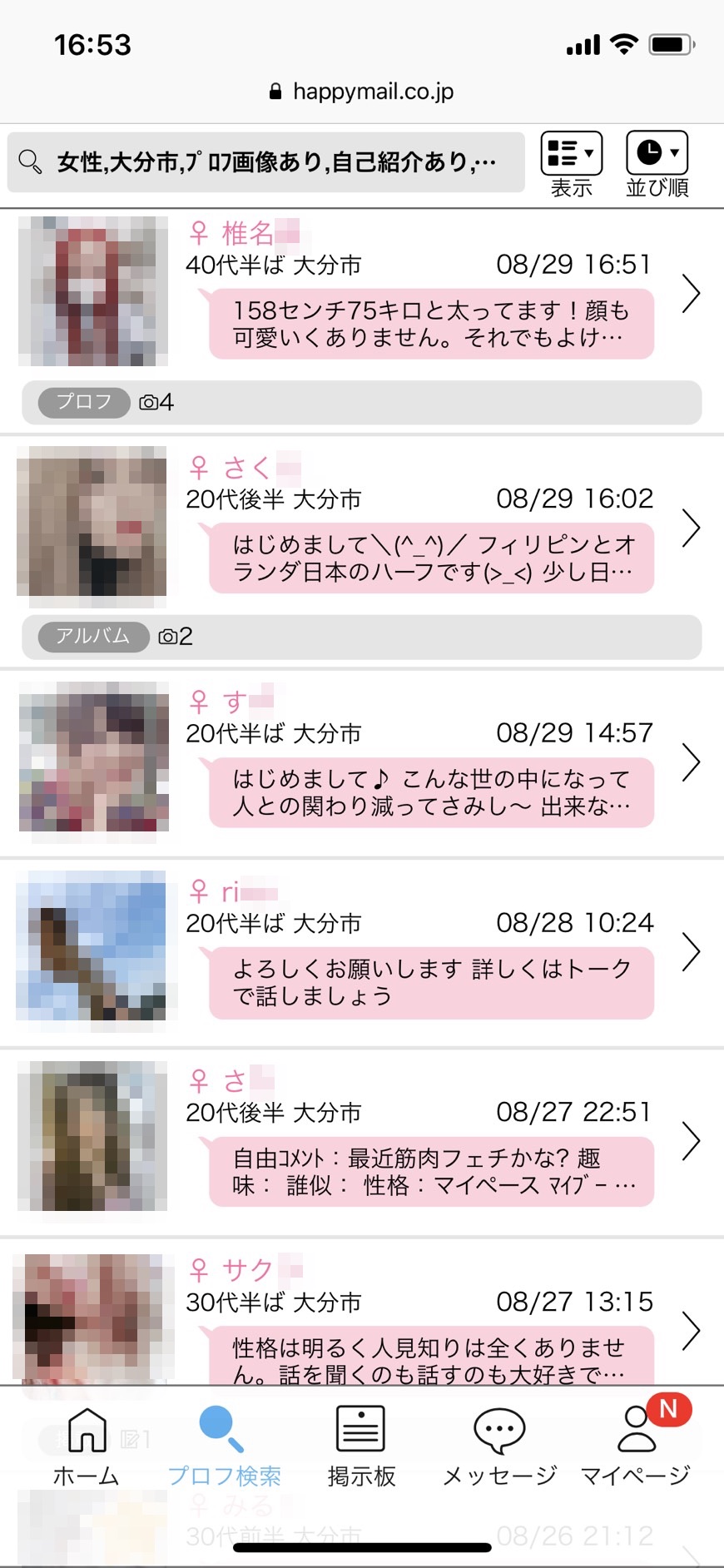Open the 並び順 clock sort icon

click(x=657, y=154)
